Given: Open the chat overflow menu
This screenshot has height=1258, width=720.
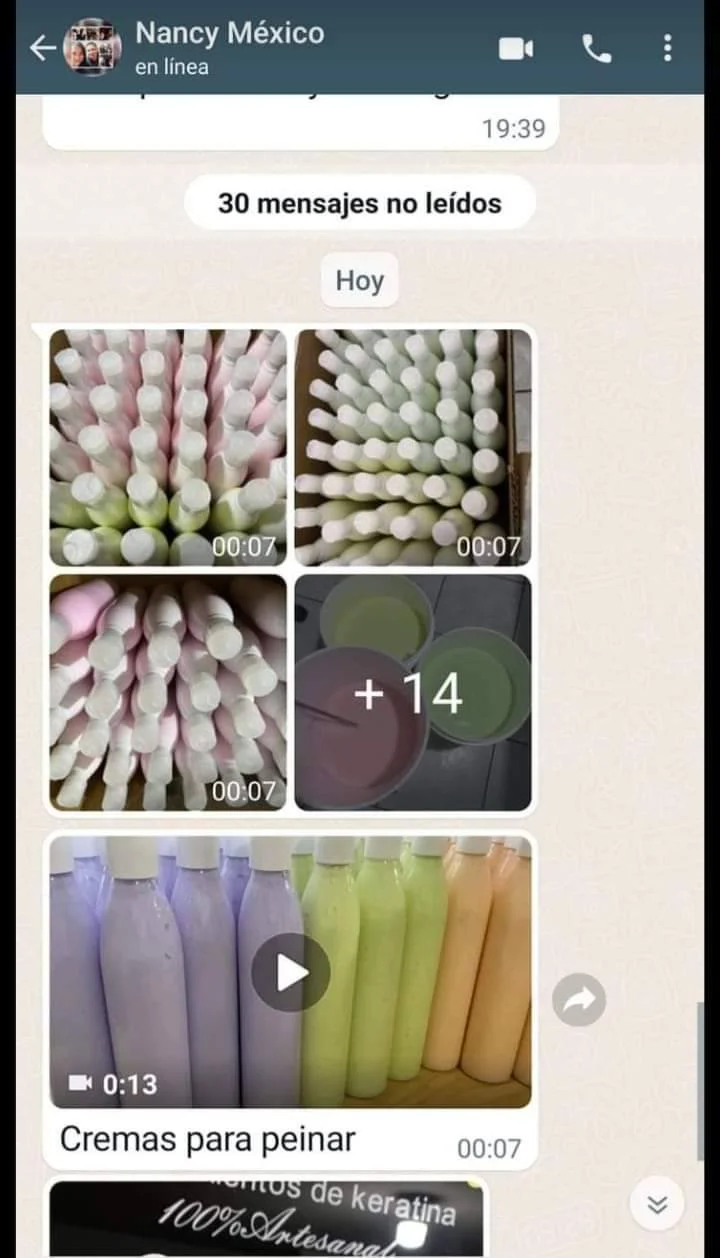Looking at the screenshot, I should [x=668, y=48].
